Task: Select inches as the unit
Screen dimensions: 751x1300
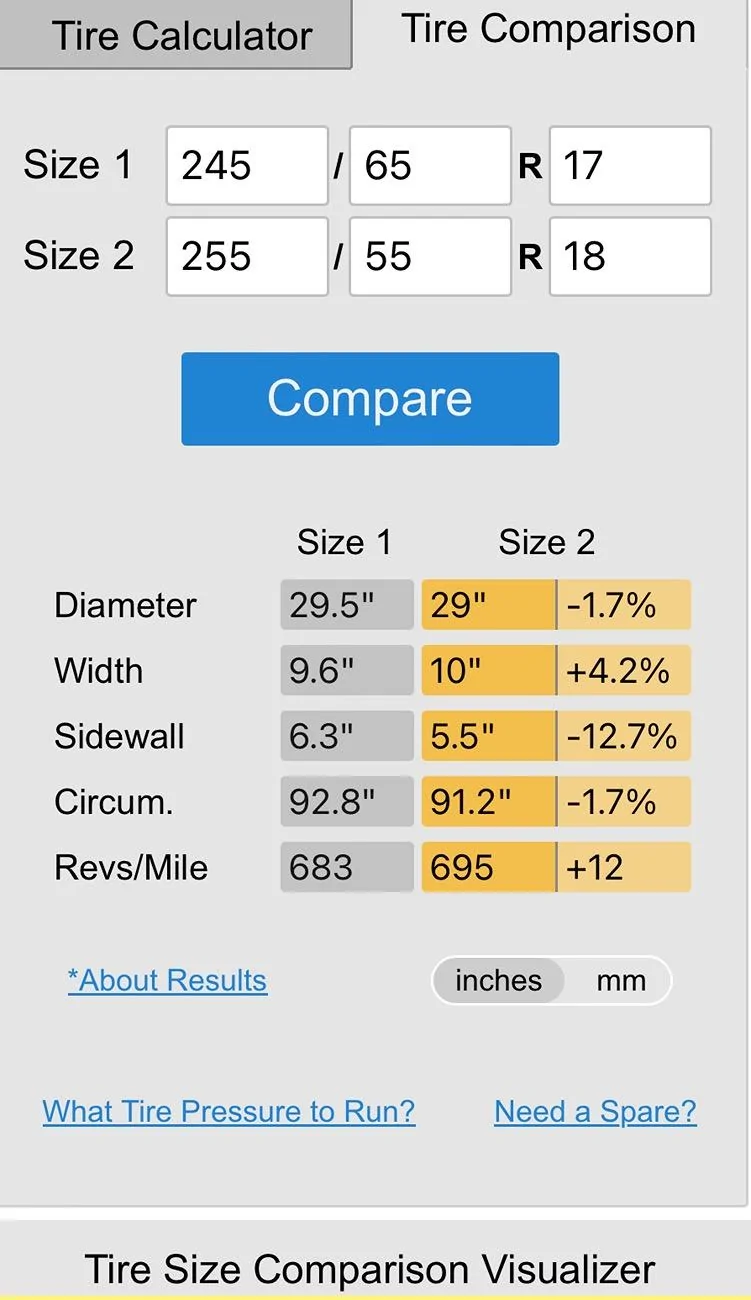Action: point(498,981)
